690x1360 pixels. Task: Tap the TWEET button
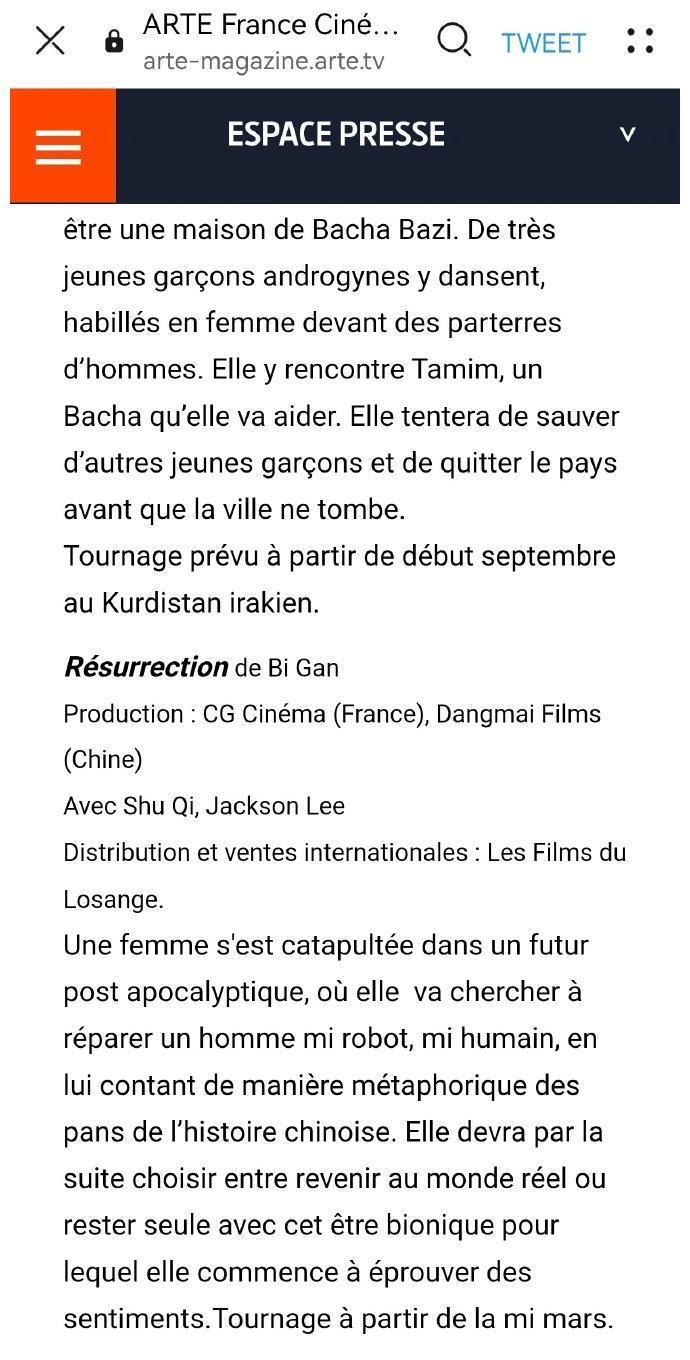click(x=543, y=43)
